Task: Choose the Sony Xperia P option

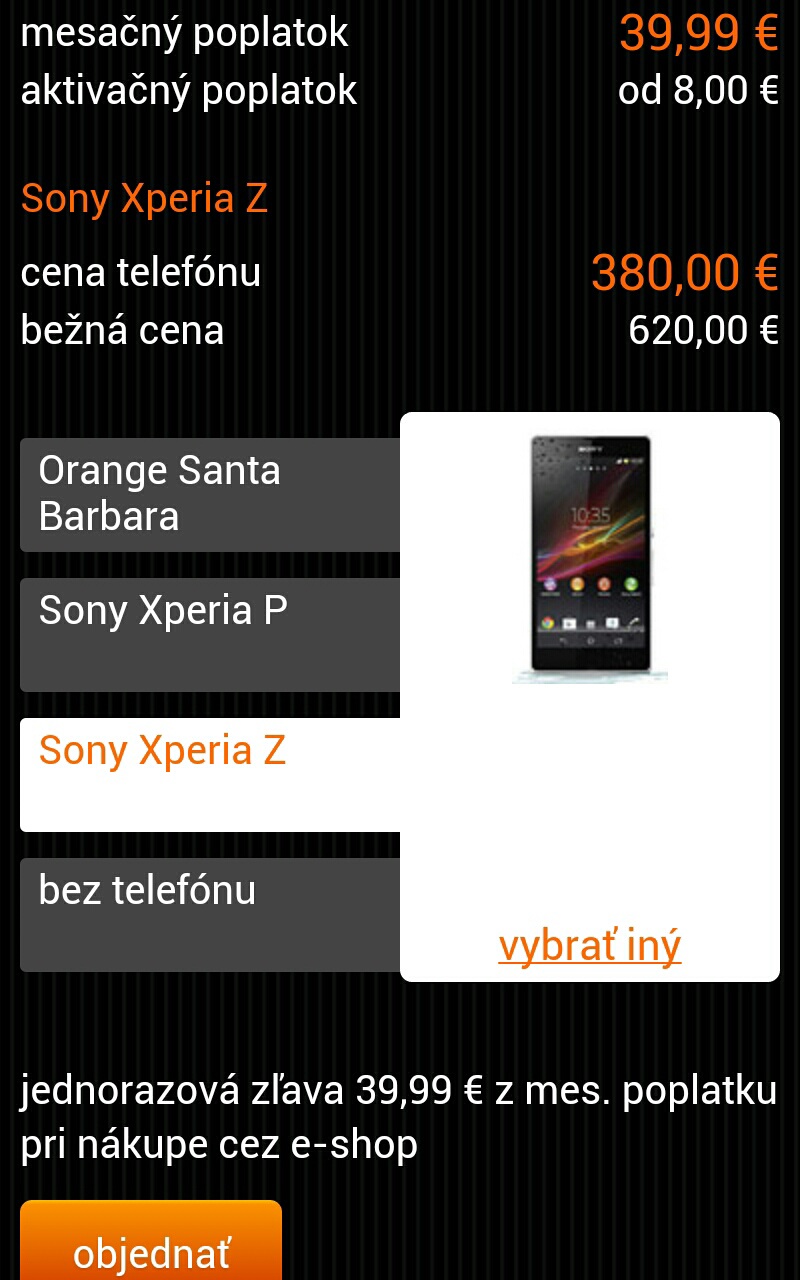Action: (210, 634)
